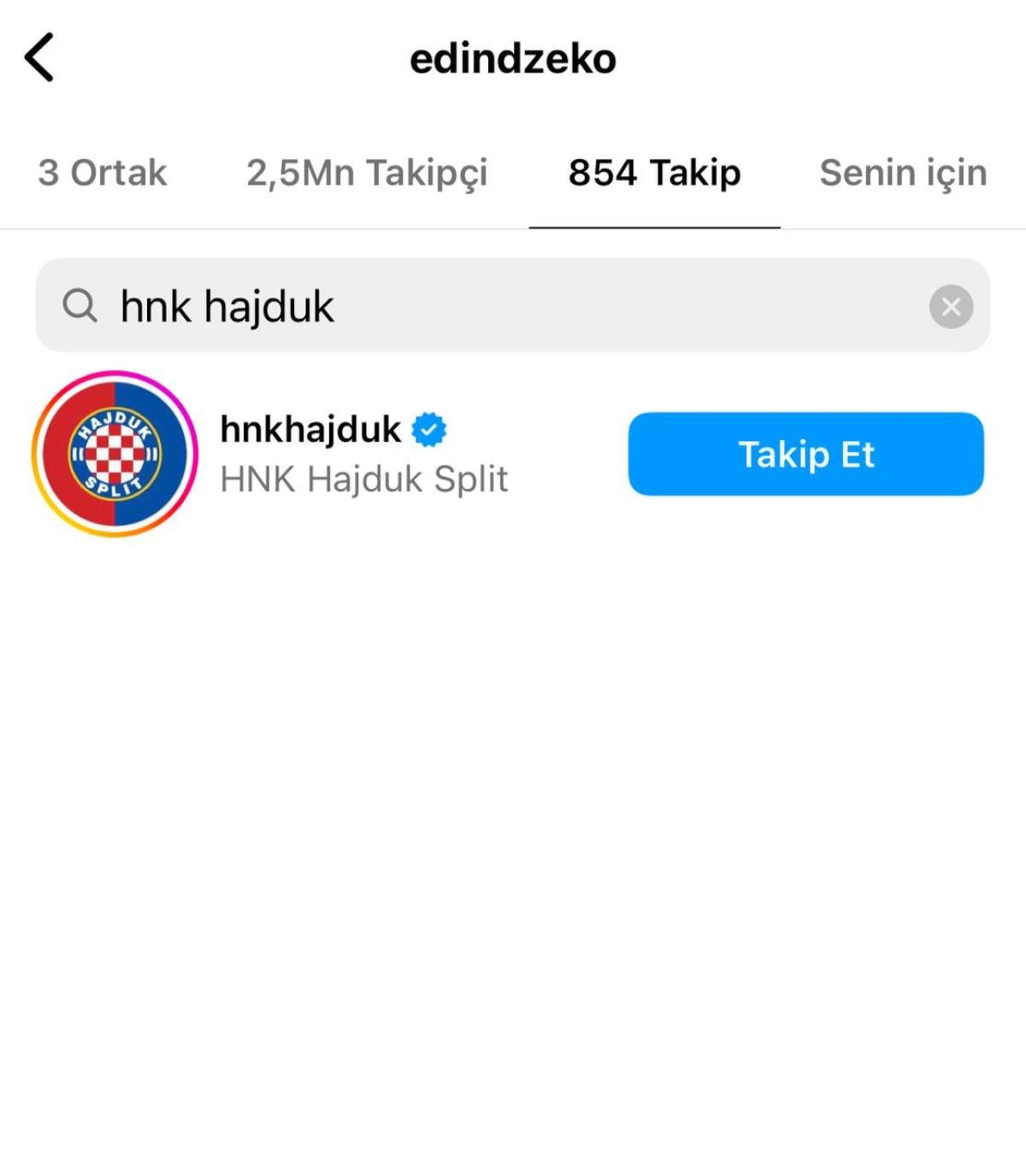Select the 854 Takip tab
Screen dimensions: 1026x1176
[x=654, y=173]
